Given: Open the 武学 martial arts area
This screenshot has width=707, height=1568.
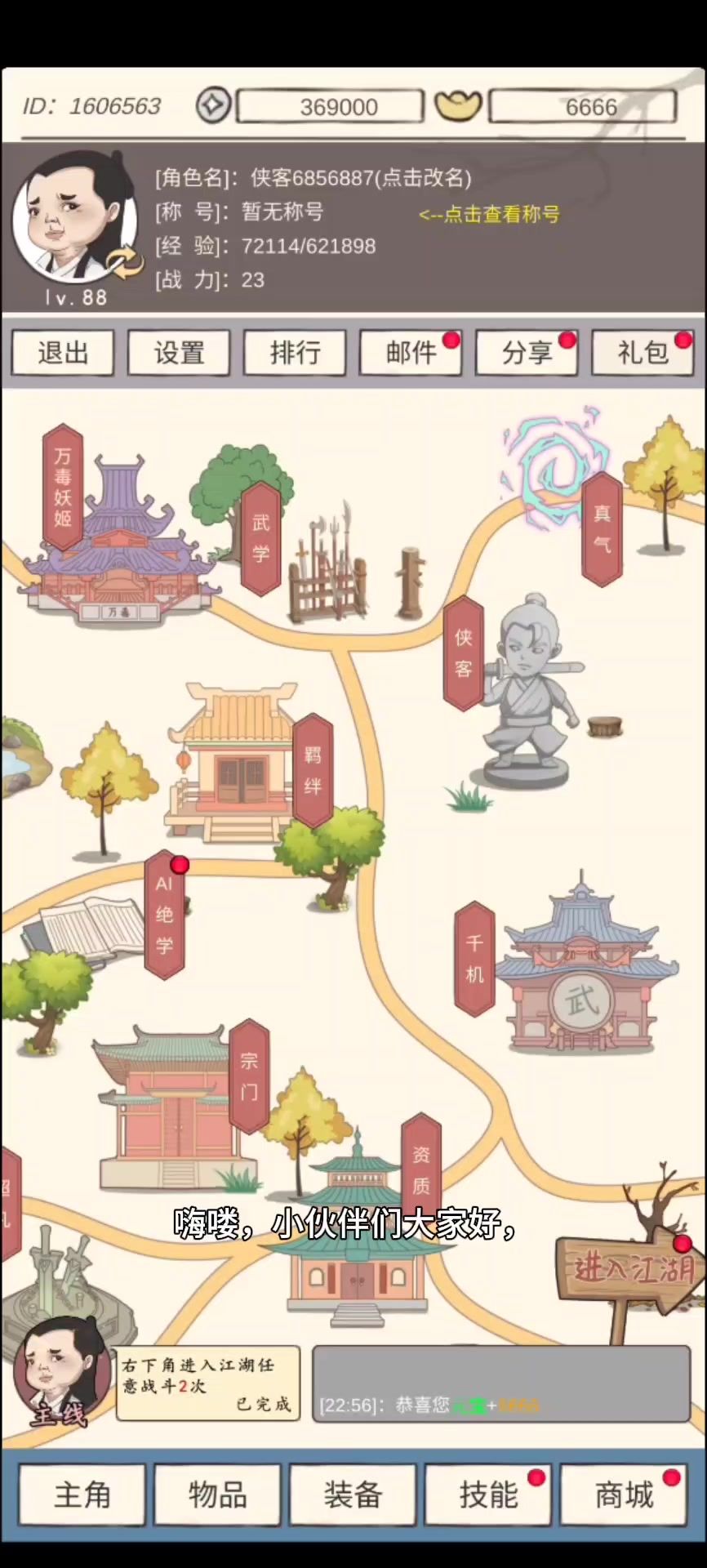Looking at the screenshot, I should pos(261,537).
